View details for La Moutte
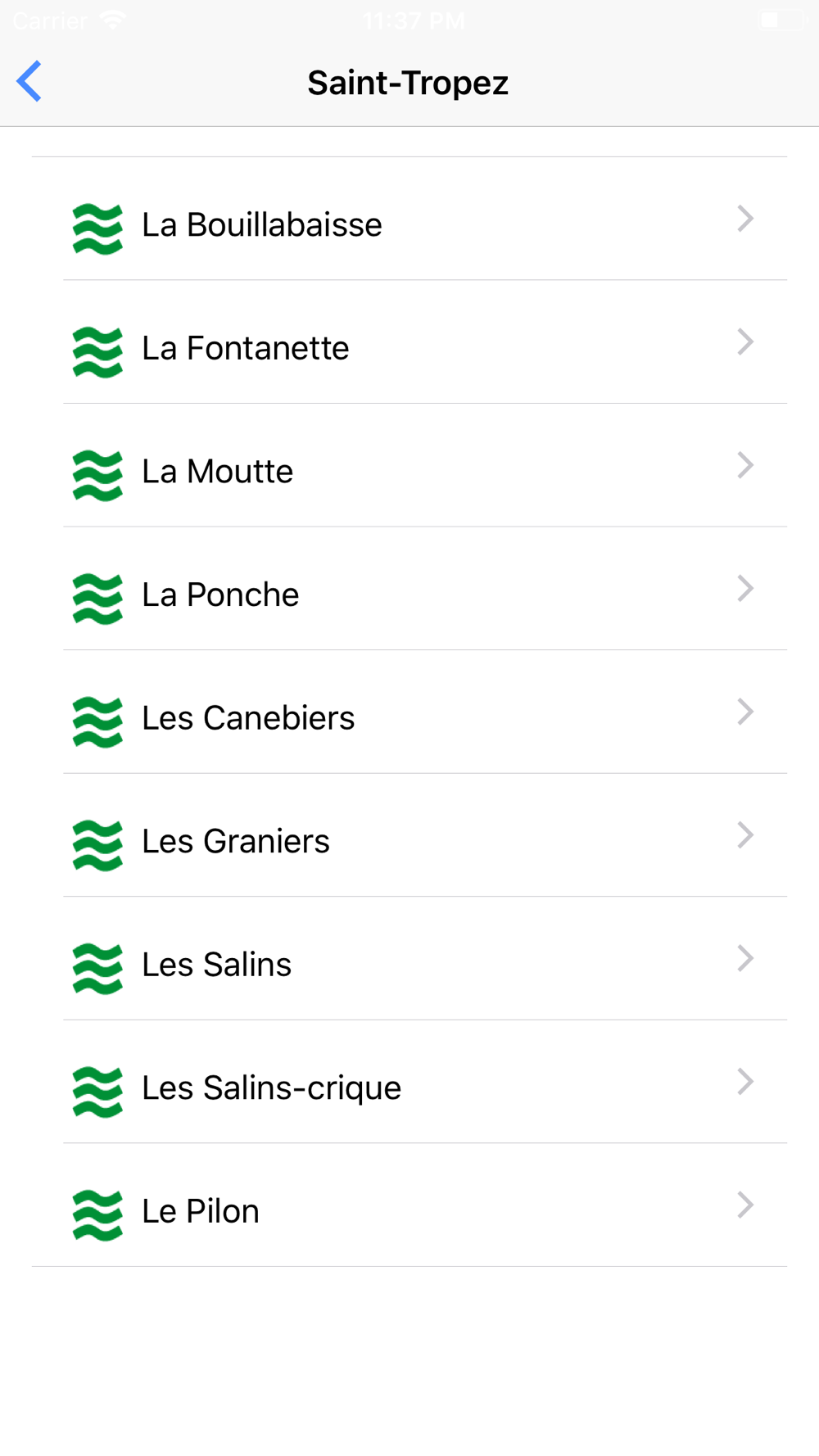The height and width of the screenshot is (1456, 819). coord(409,465)
